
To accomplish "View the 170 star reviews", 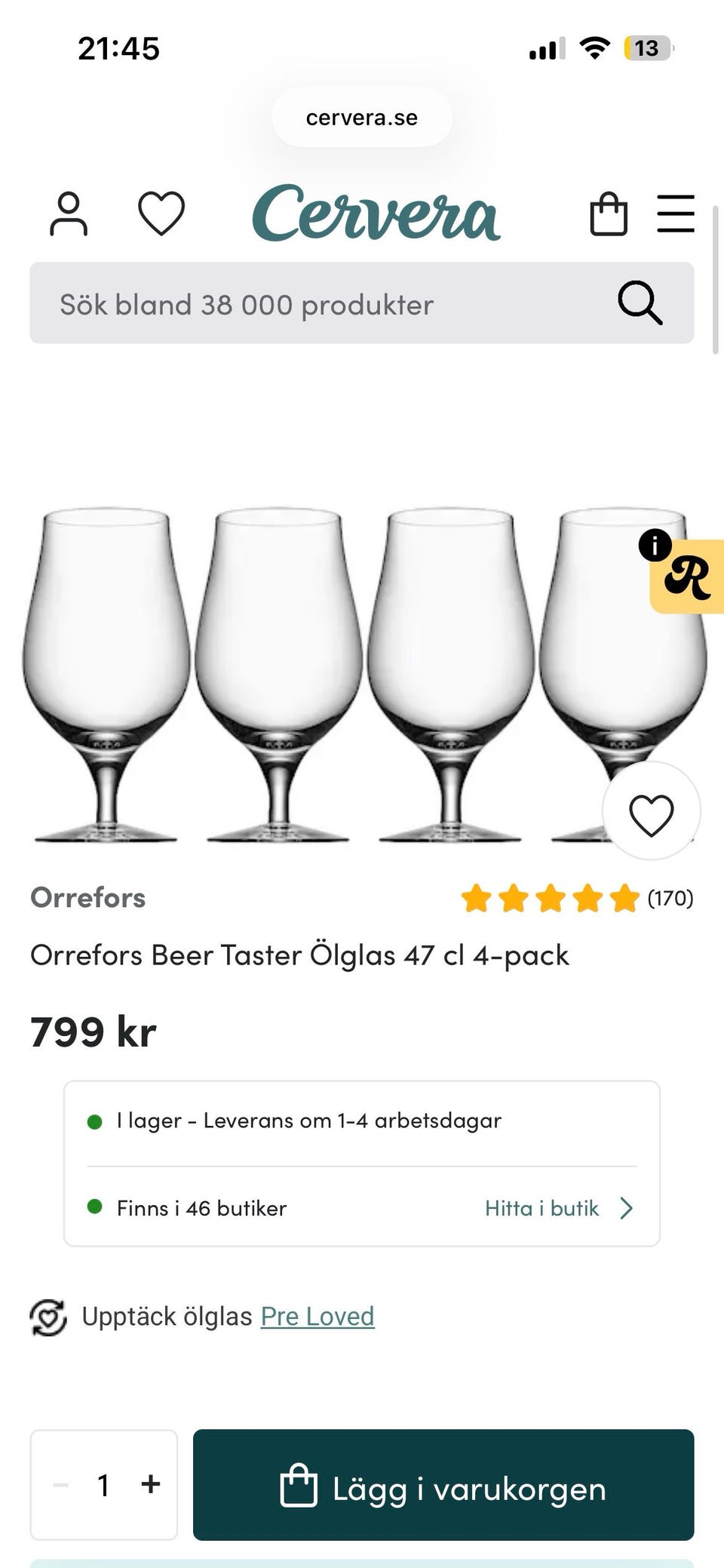I will pyautogui.click(x=577, y=899).
